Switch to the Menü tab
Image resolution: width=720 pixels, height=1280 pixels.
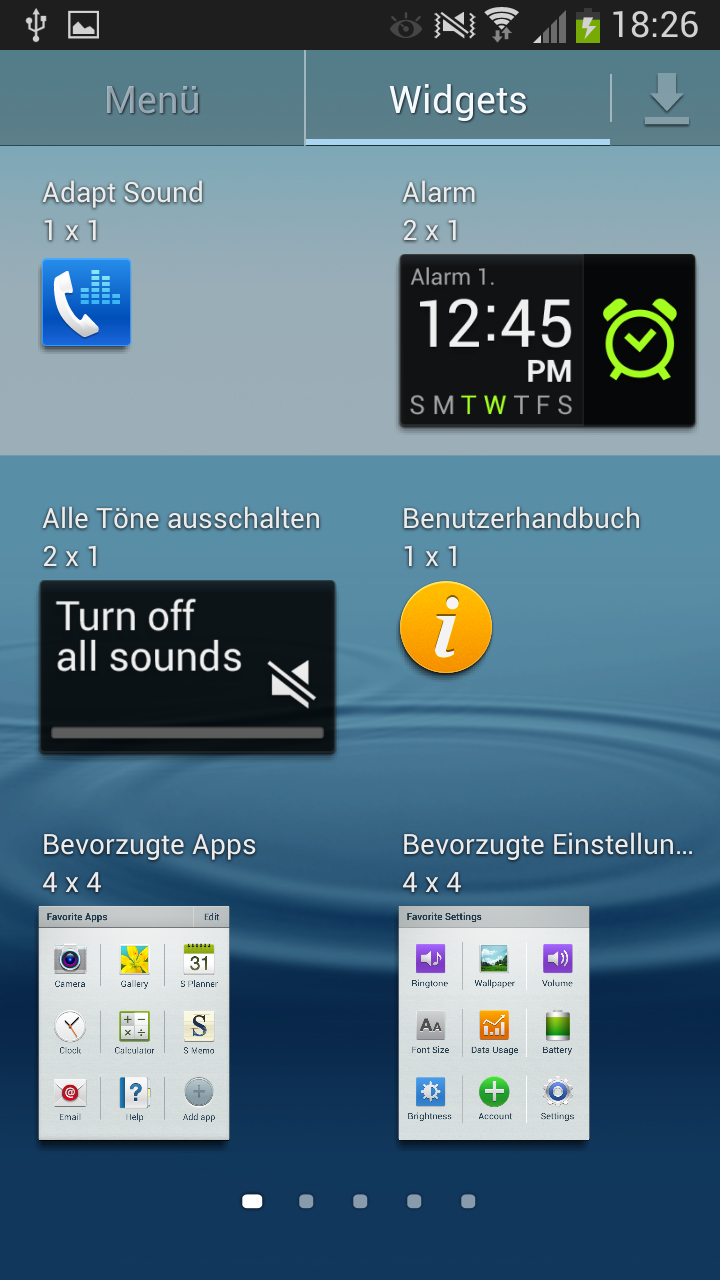pos(152,100)
